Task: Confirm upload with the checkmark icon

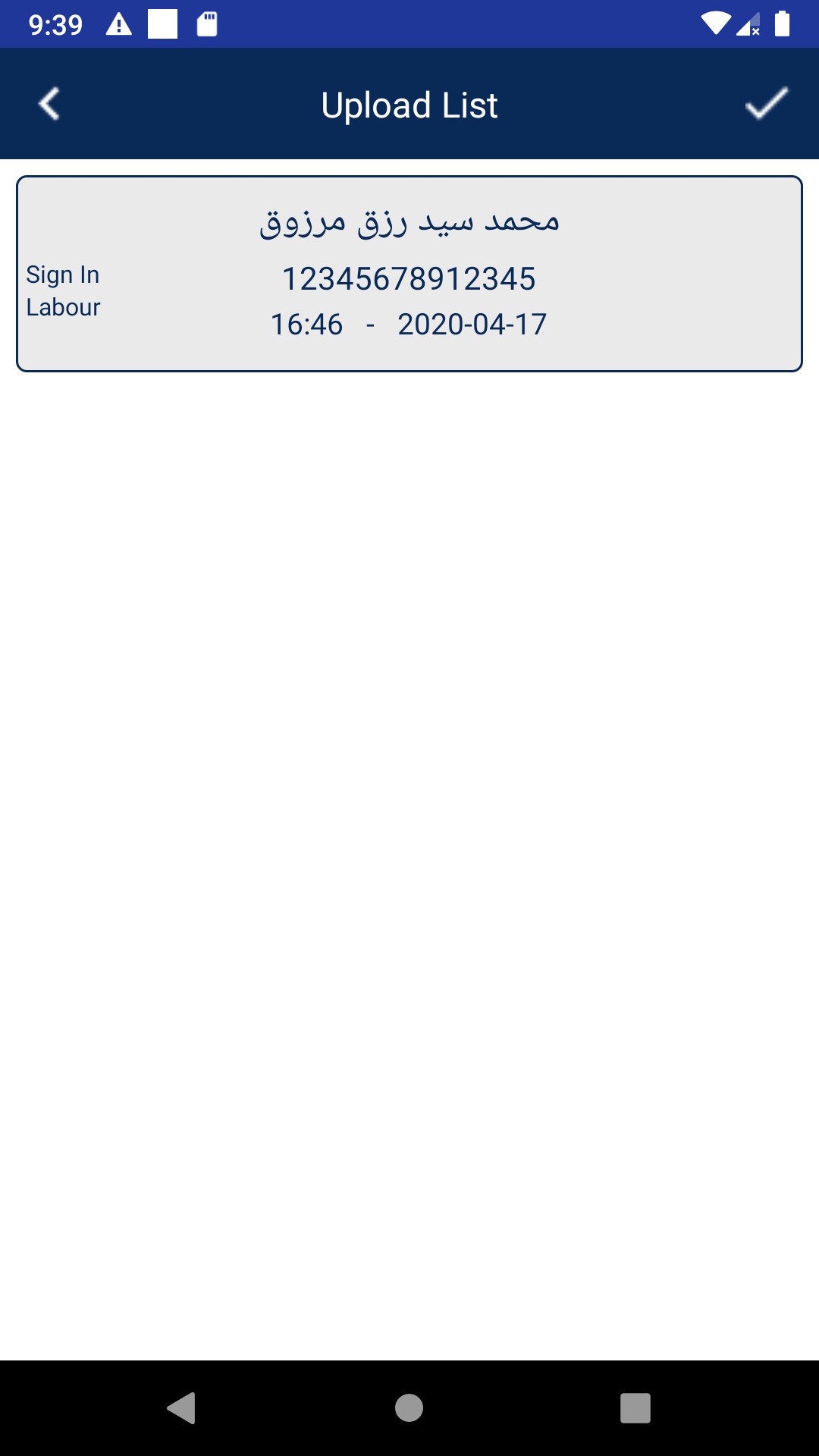Action: 767,104
